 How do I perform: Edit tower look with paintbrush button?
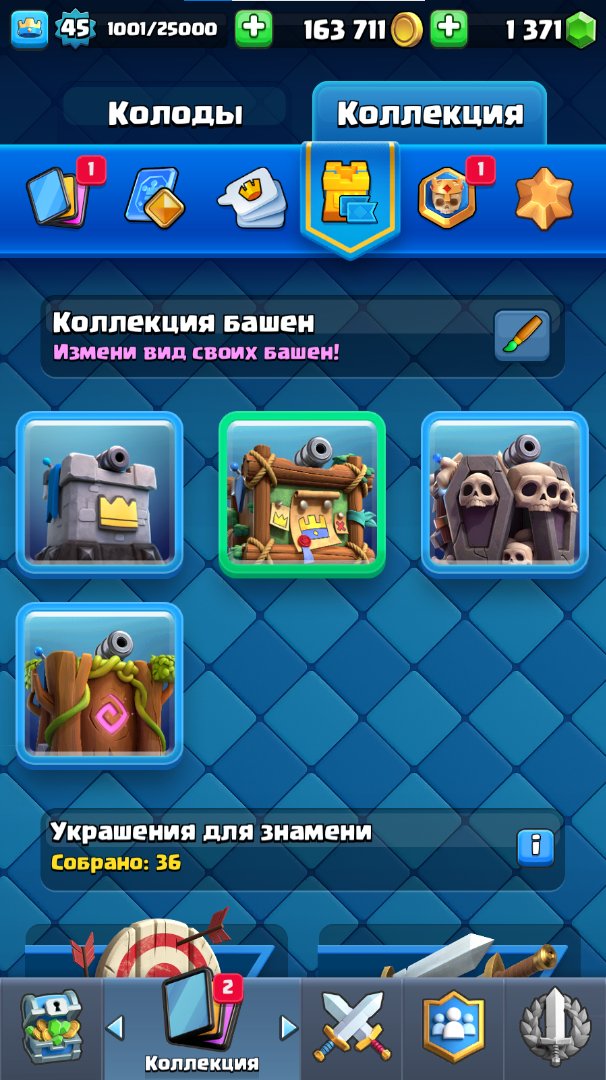pos(522,336)
